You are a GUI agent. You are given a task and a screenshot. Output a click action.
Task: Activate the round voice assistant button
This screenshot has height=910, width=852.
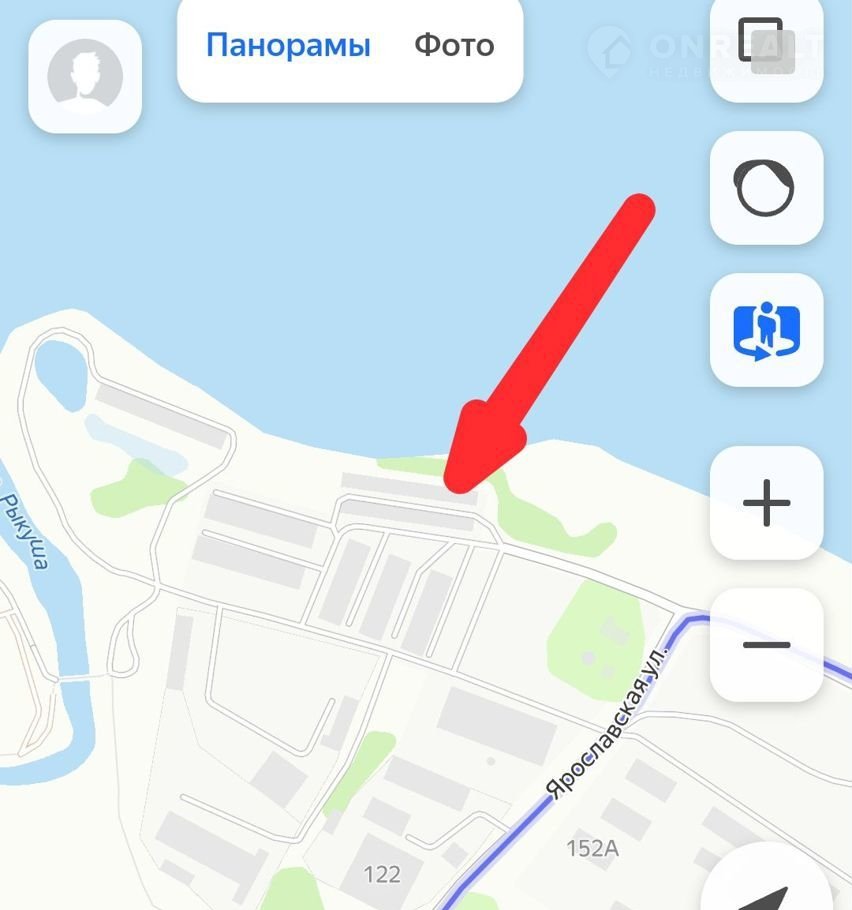pyautogui.click(x=766, y=187)
